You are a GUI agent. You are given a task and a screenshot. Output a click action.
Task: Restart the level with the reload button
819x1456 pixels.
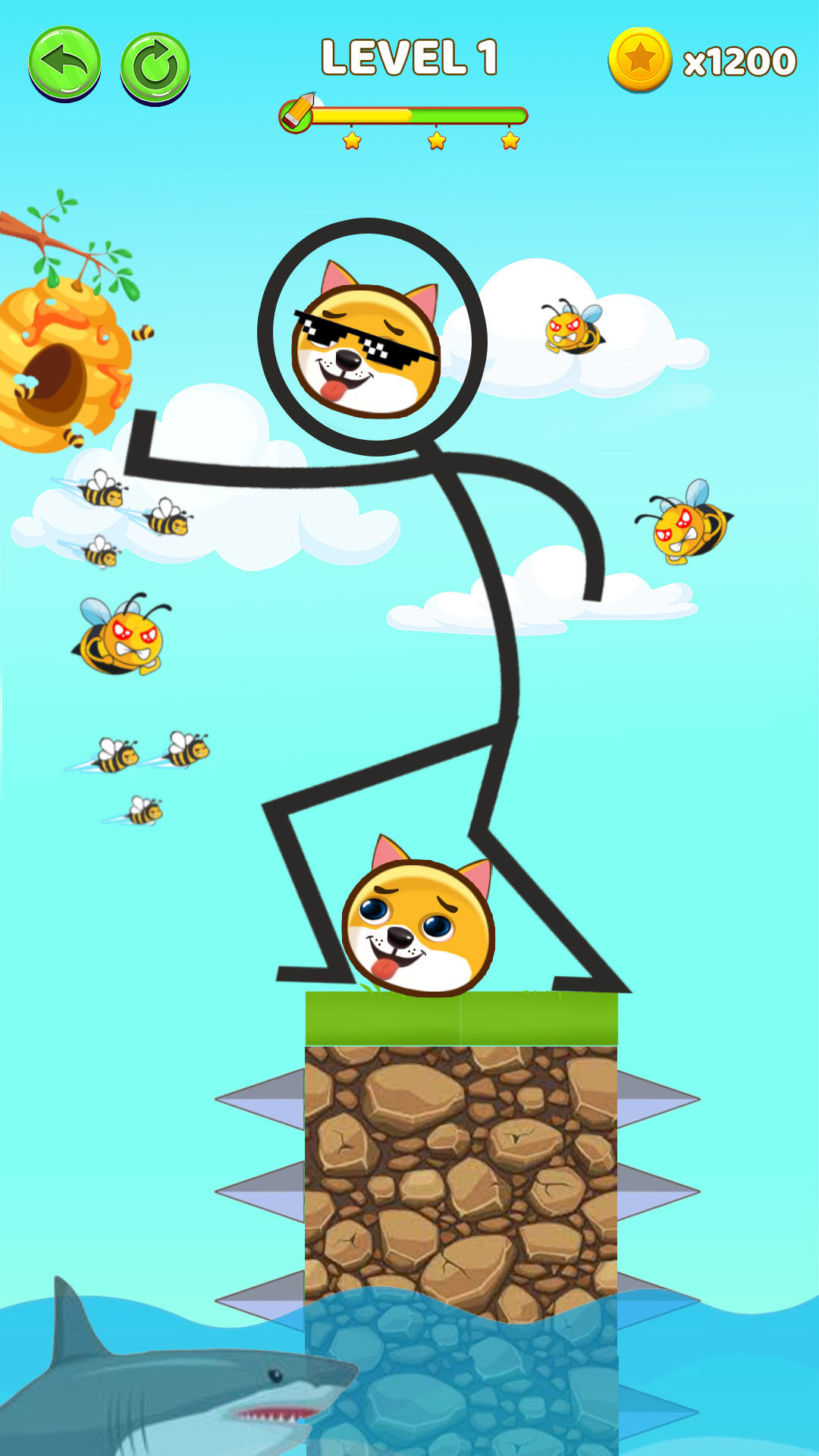(x=155, y=67)
